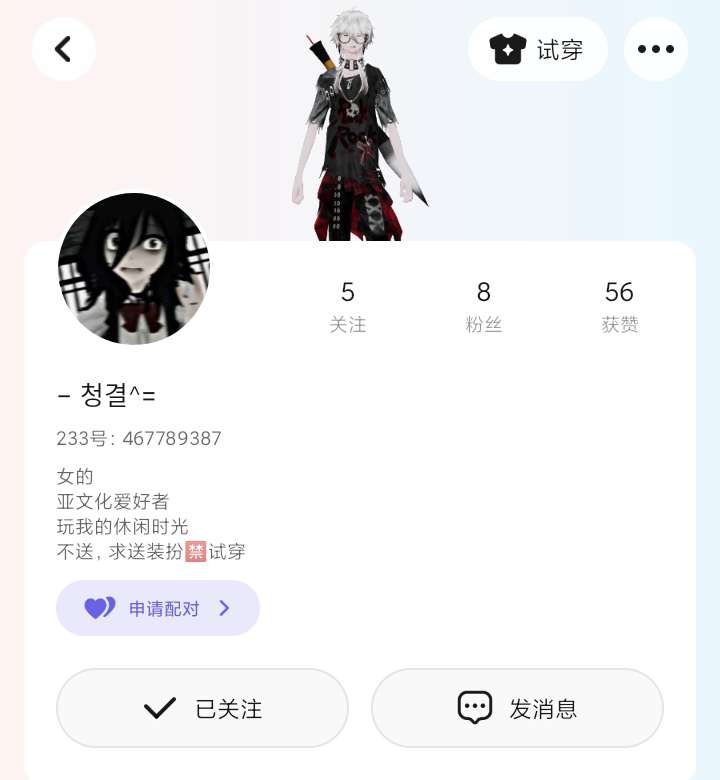
Task: Tap the 试穿 try-on button
Action: coord(537,49)
